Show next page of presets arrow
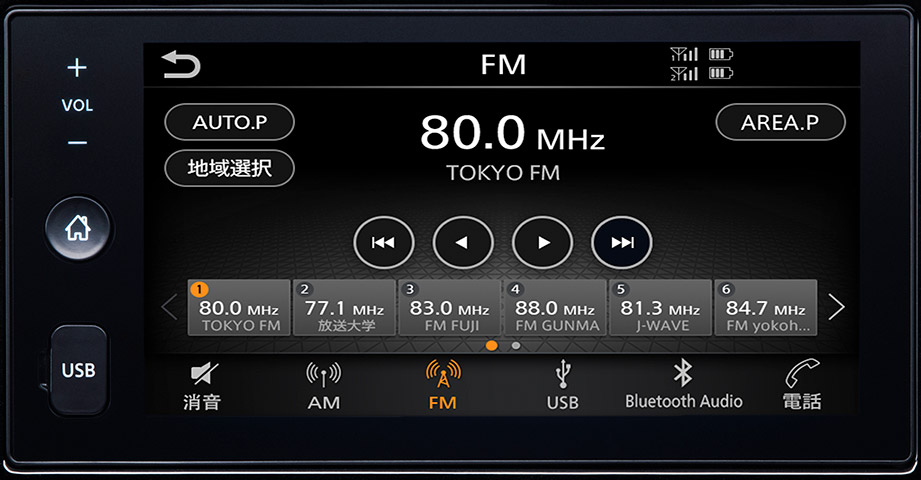The width and height of the screenshot is (921, 480). point(837,308)
